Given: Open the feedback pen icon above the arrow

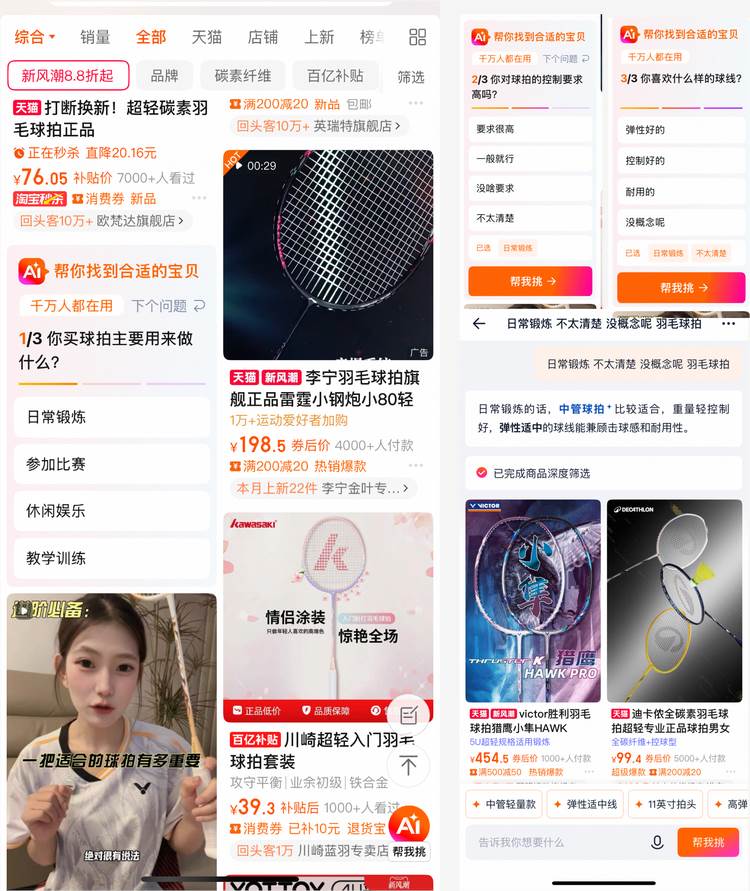Looking at the screenshot, I should coord(410,714).
